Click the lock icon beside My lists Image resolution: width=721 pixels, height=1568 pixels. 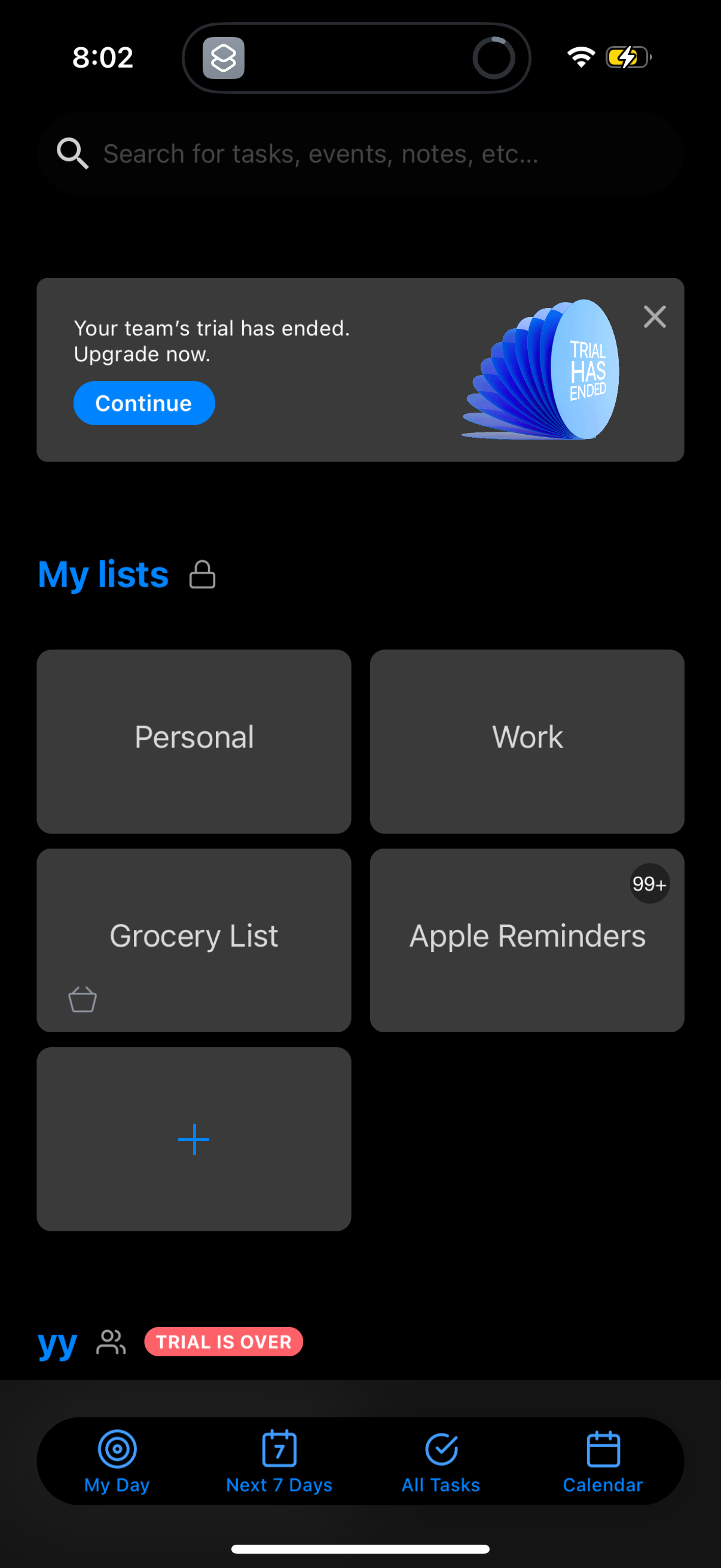203,574
